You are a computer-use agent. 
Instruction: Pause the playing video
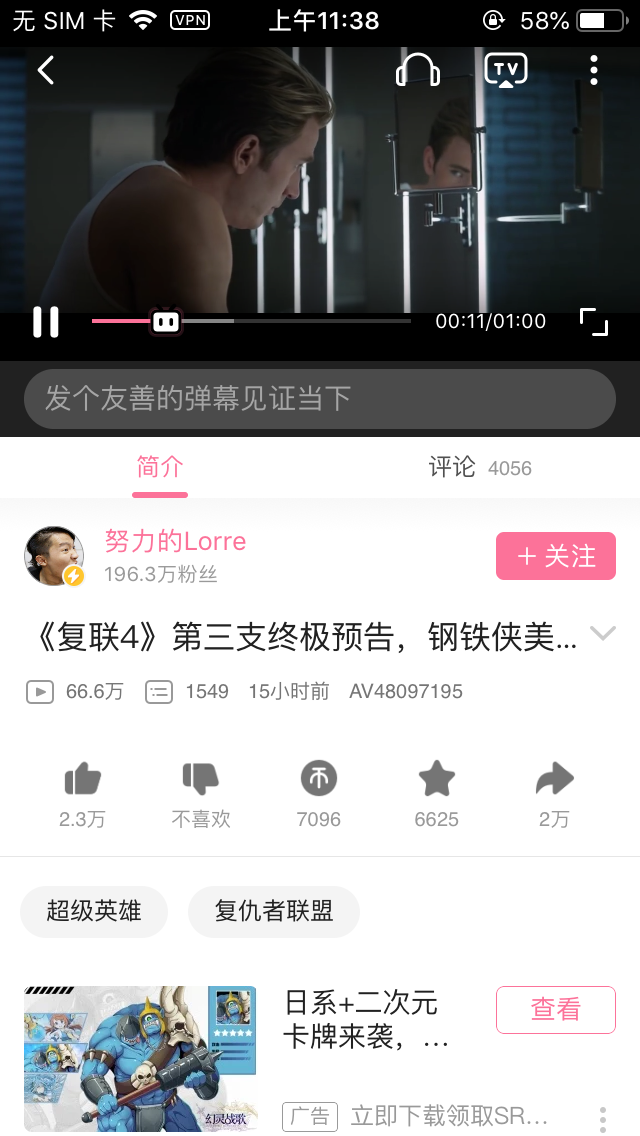coord(46,322)
